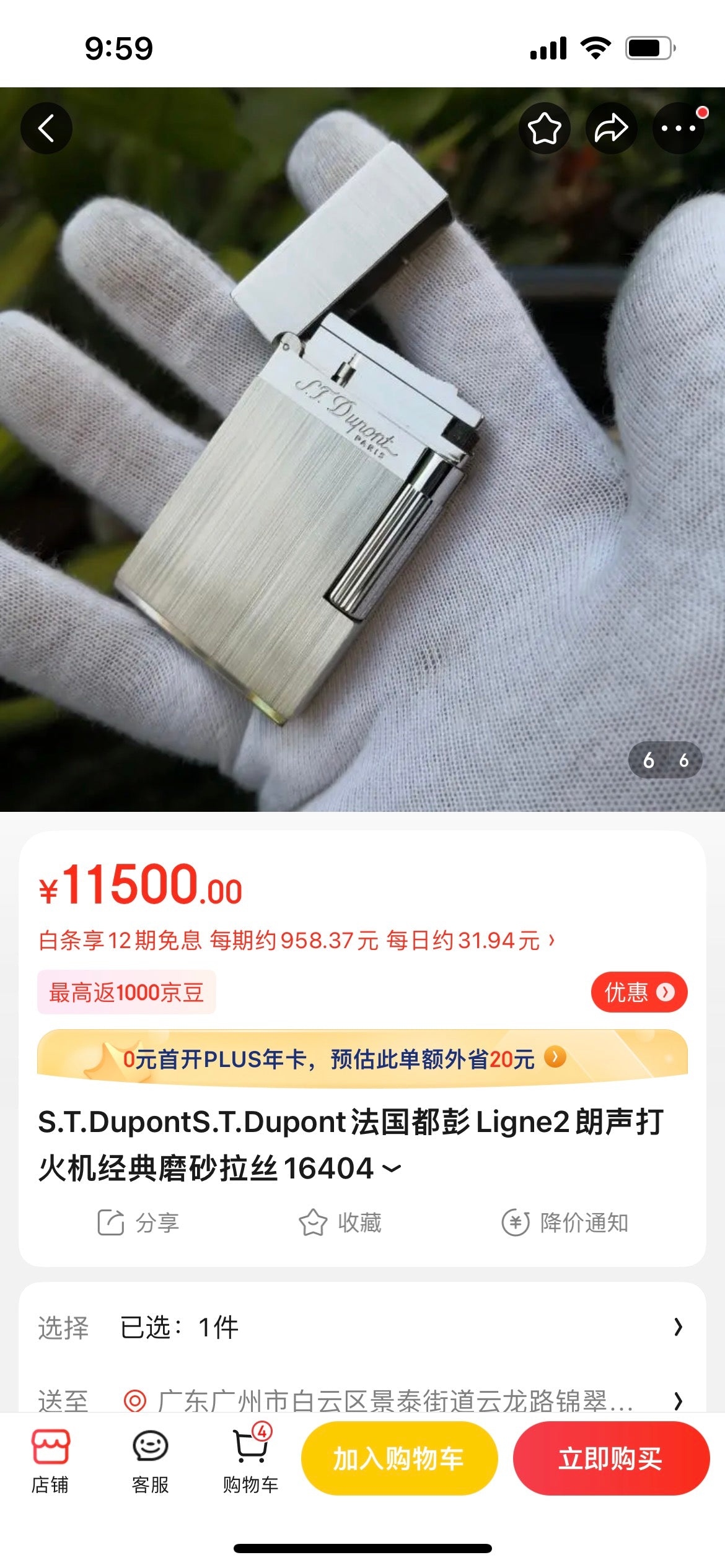Enable 降价通知 price drop alert
725x1568 pixels.
click(x=565, y=1222)
